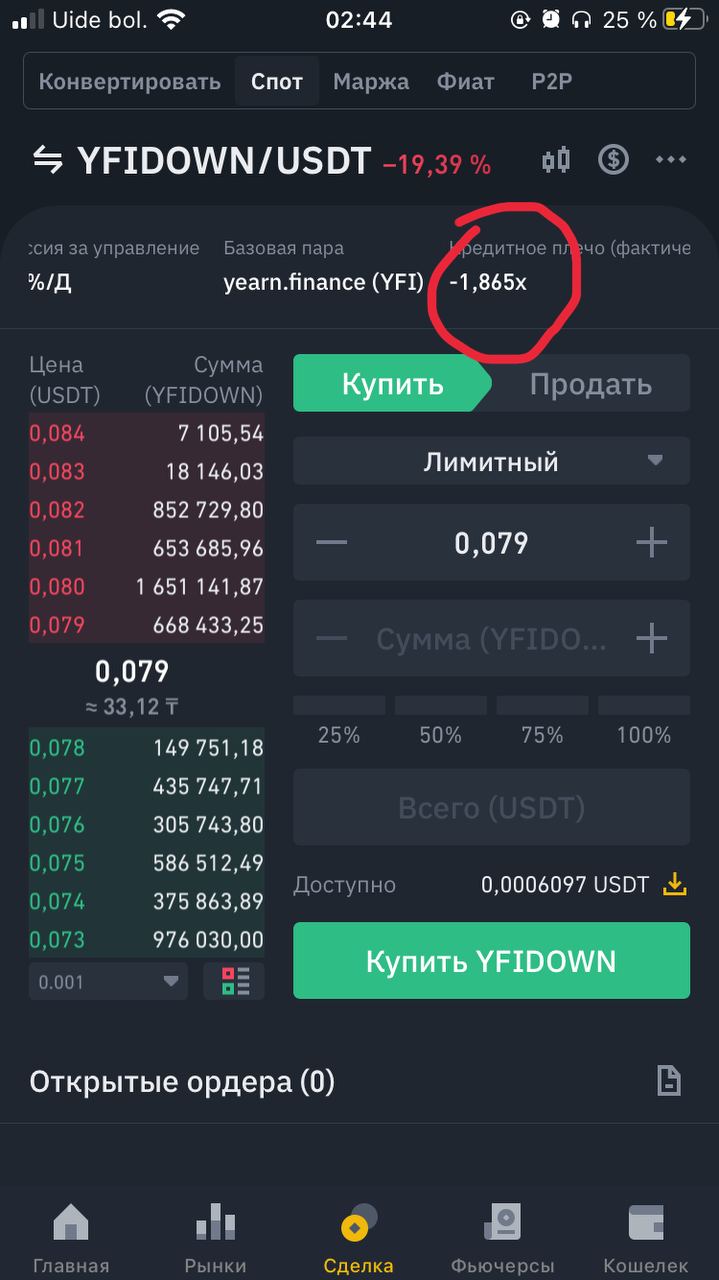Increase the 0,079 price by one step
Viewport: 719px width, 1280px height.
651,543
